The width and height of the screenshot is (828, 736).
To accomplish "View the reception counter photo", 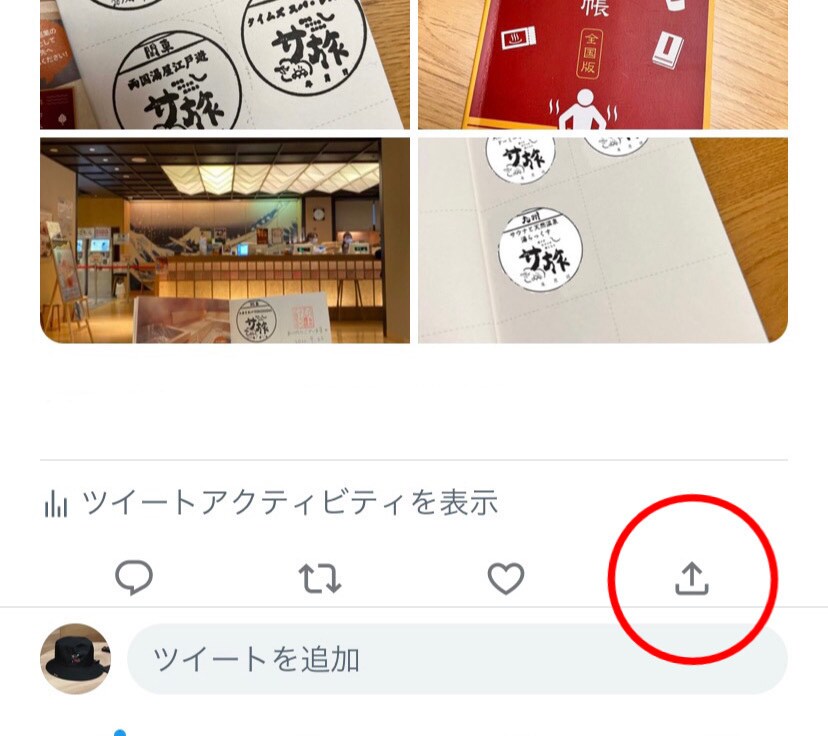I will [225, 241].
